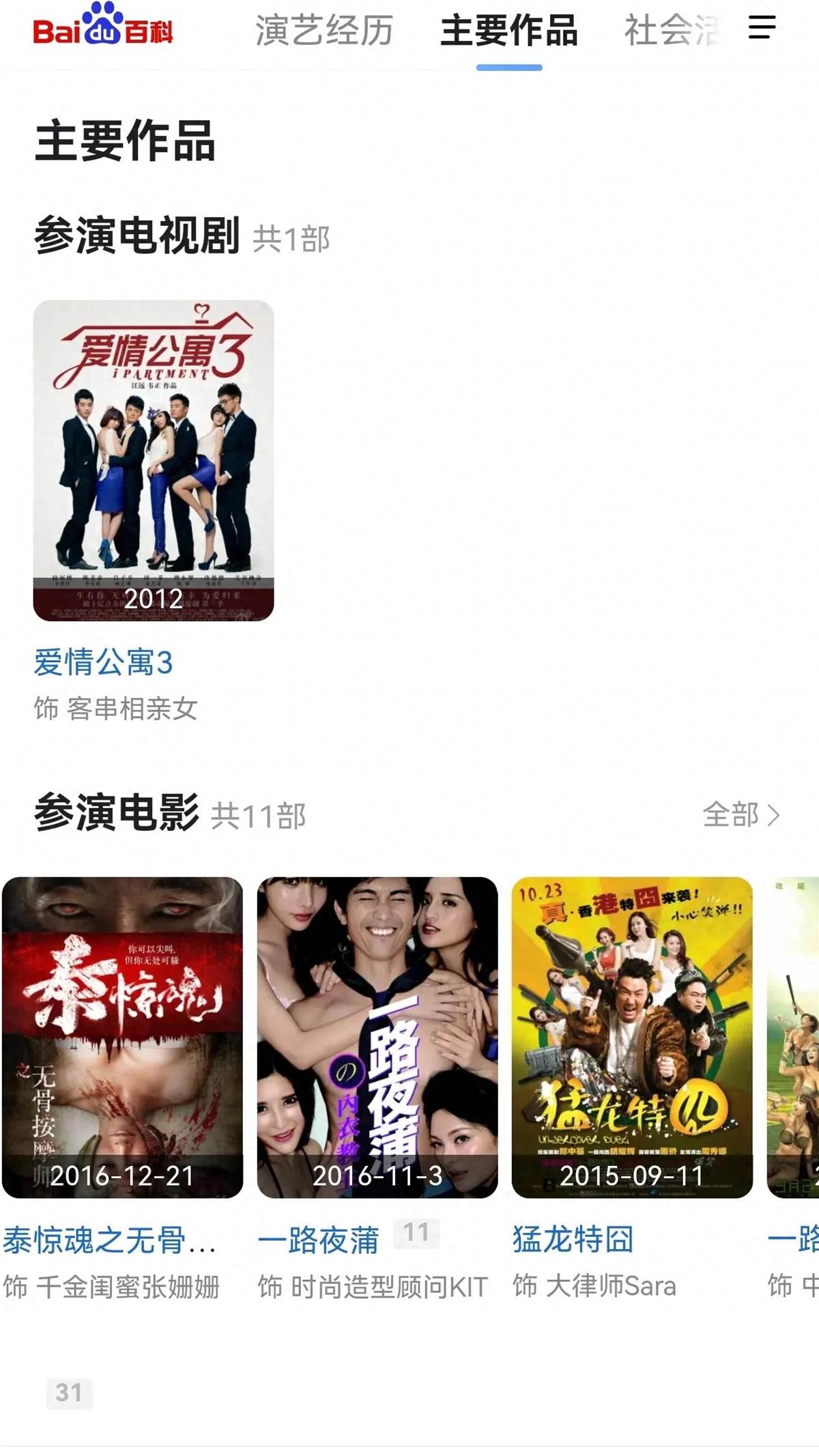Tap reference marker 31 below the films
The width and height of the screenshot is (819, 1456).
click(x=69, y=1393)
